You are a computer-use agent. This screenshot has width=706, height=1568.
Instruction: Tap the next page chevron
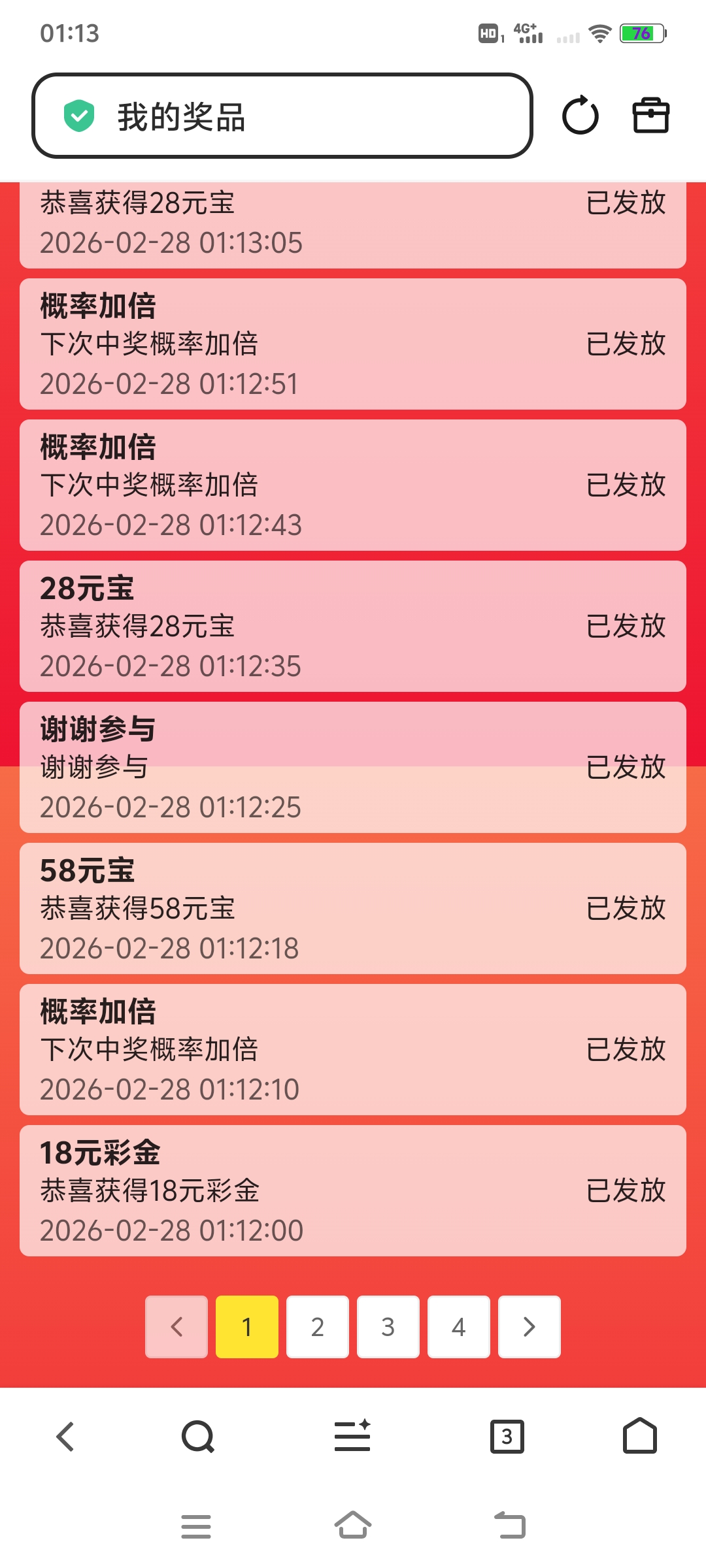(x=529, y=1326)
